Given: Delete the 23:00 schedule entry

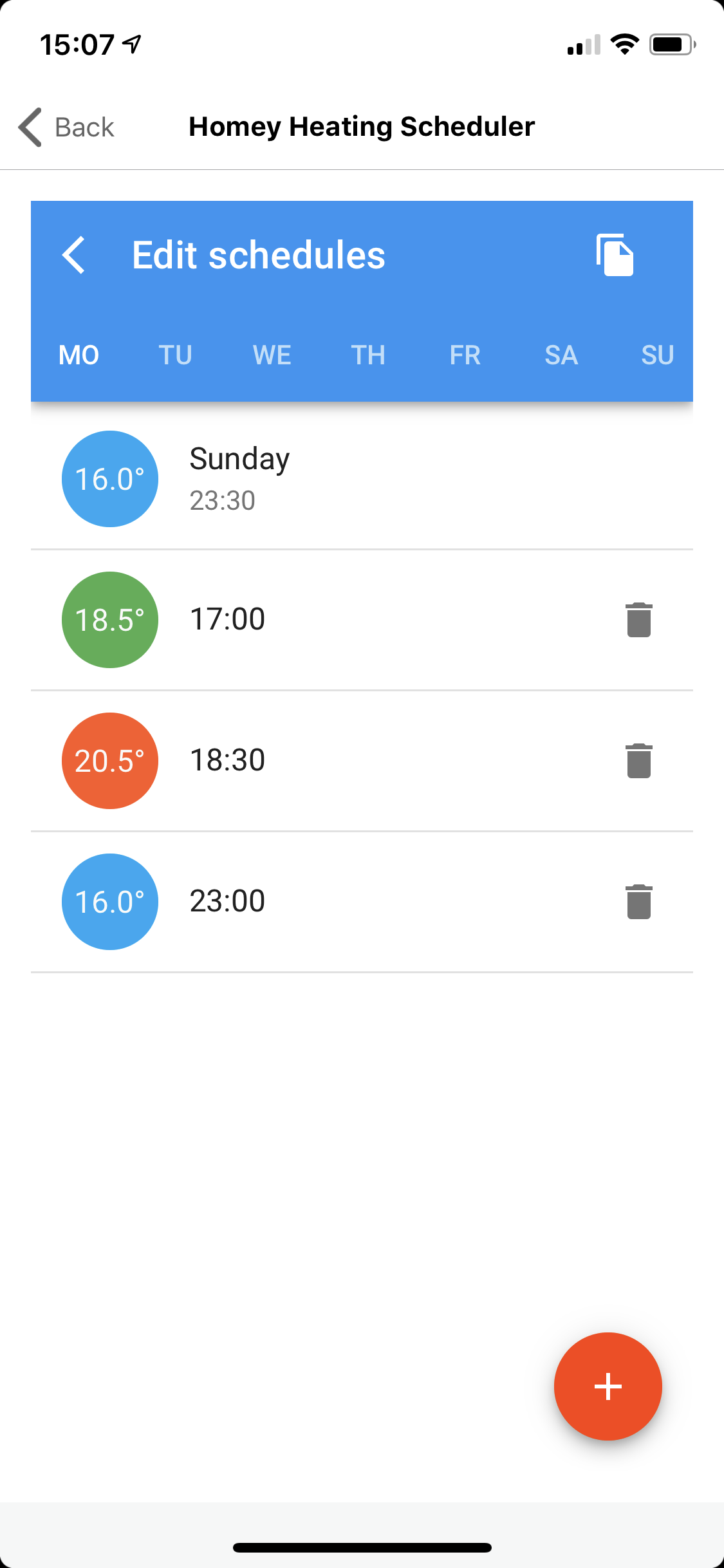Looking at the screenshot, I should [x=639, y=902].
